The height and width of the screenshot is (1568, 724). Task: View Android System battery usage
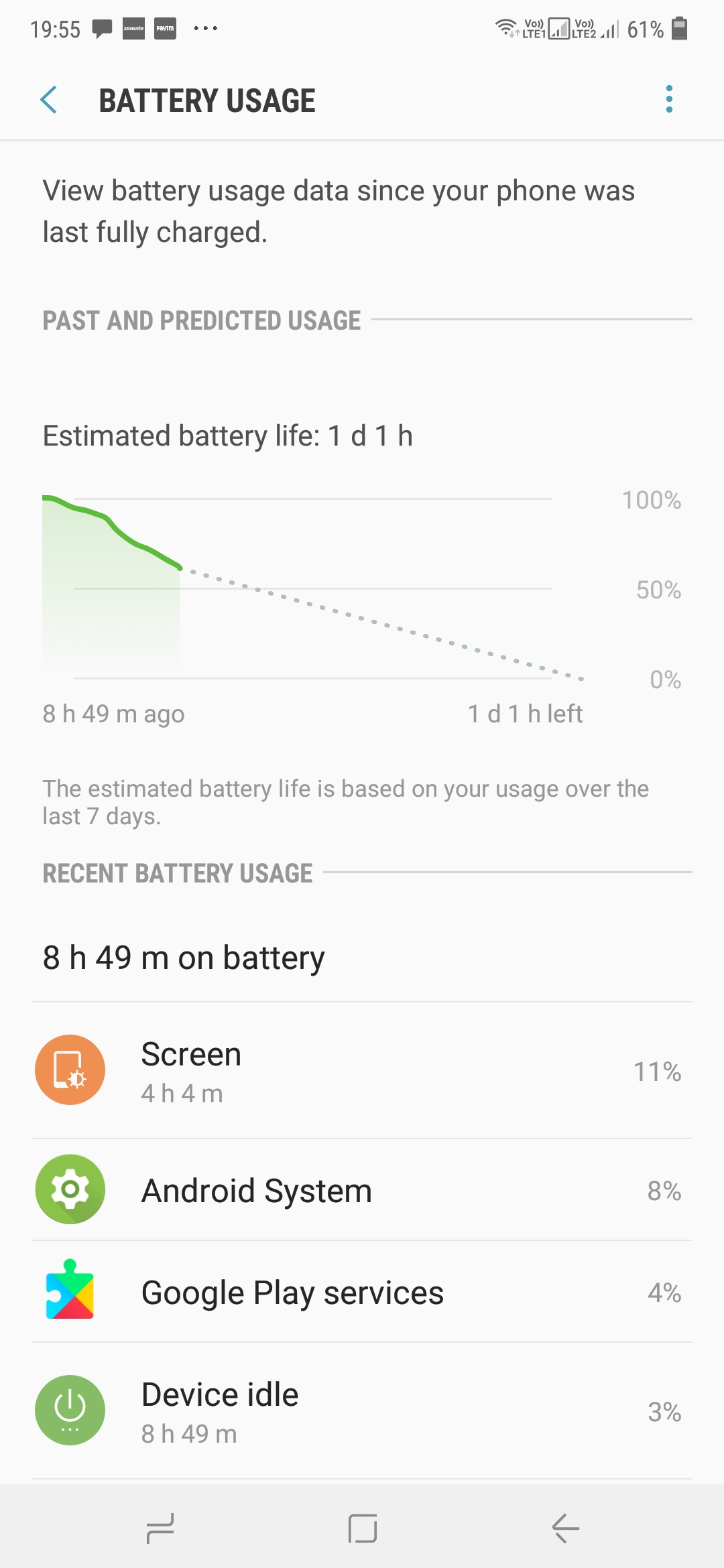point(362,1190)
